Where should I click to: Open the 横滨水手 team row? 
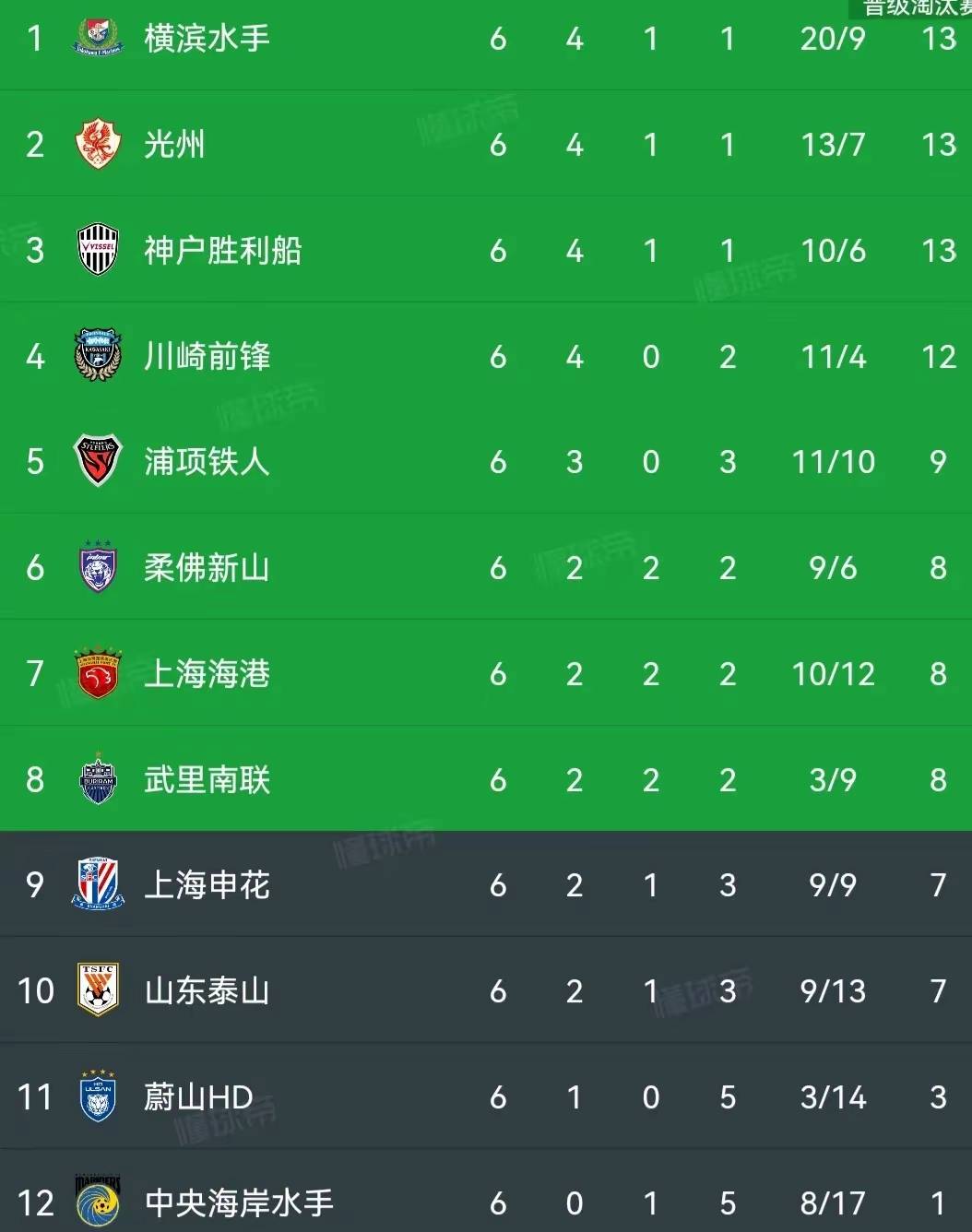207,39
